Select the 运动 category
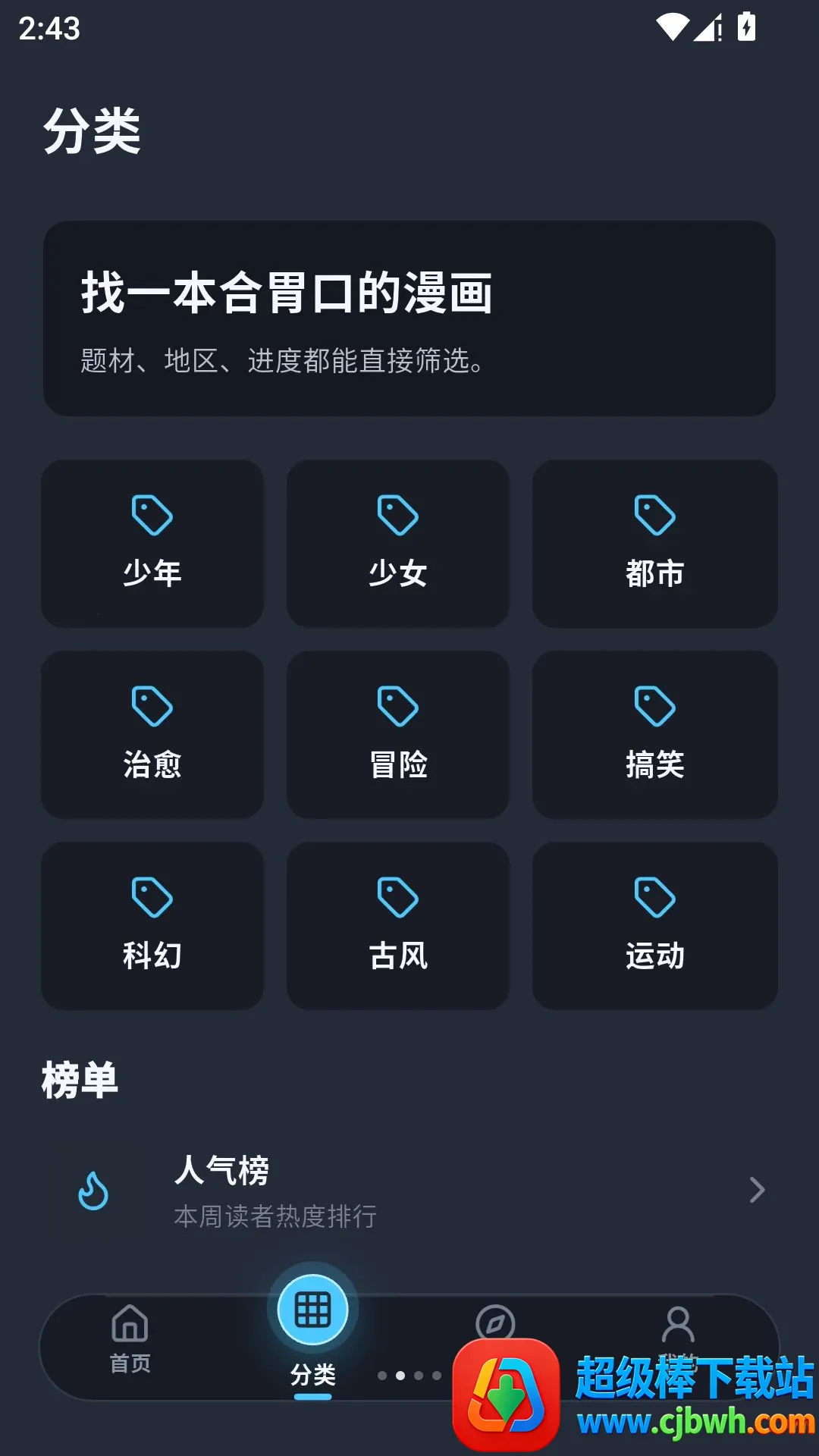This screenshot has width=819, height=1456. click(x=655, y=925)
